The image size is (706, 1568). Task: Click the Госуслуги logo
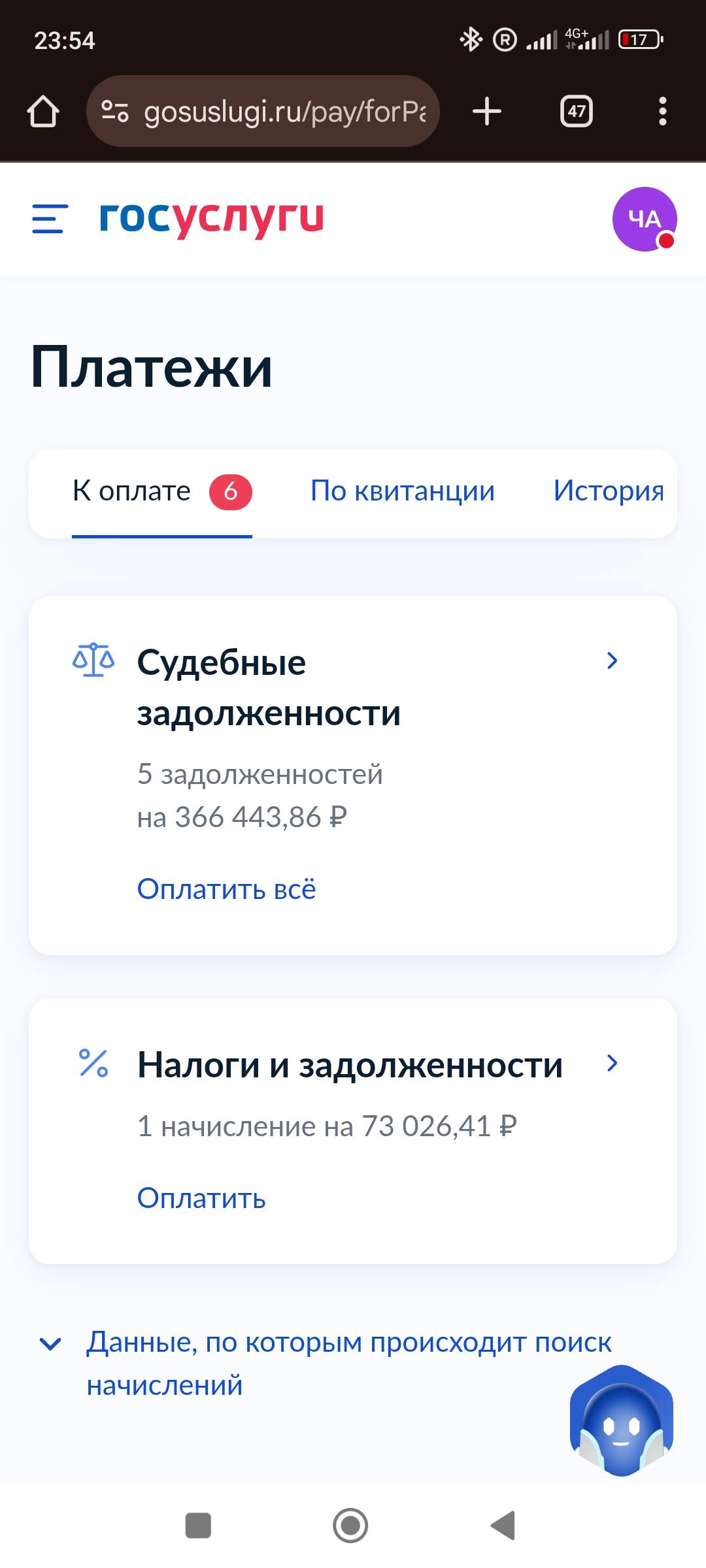209,220
